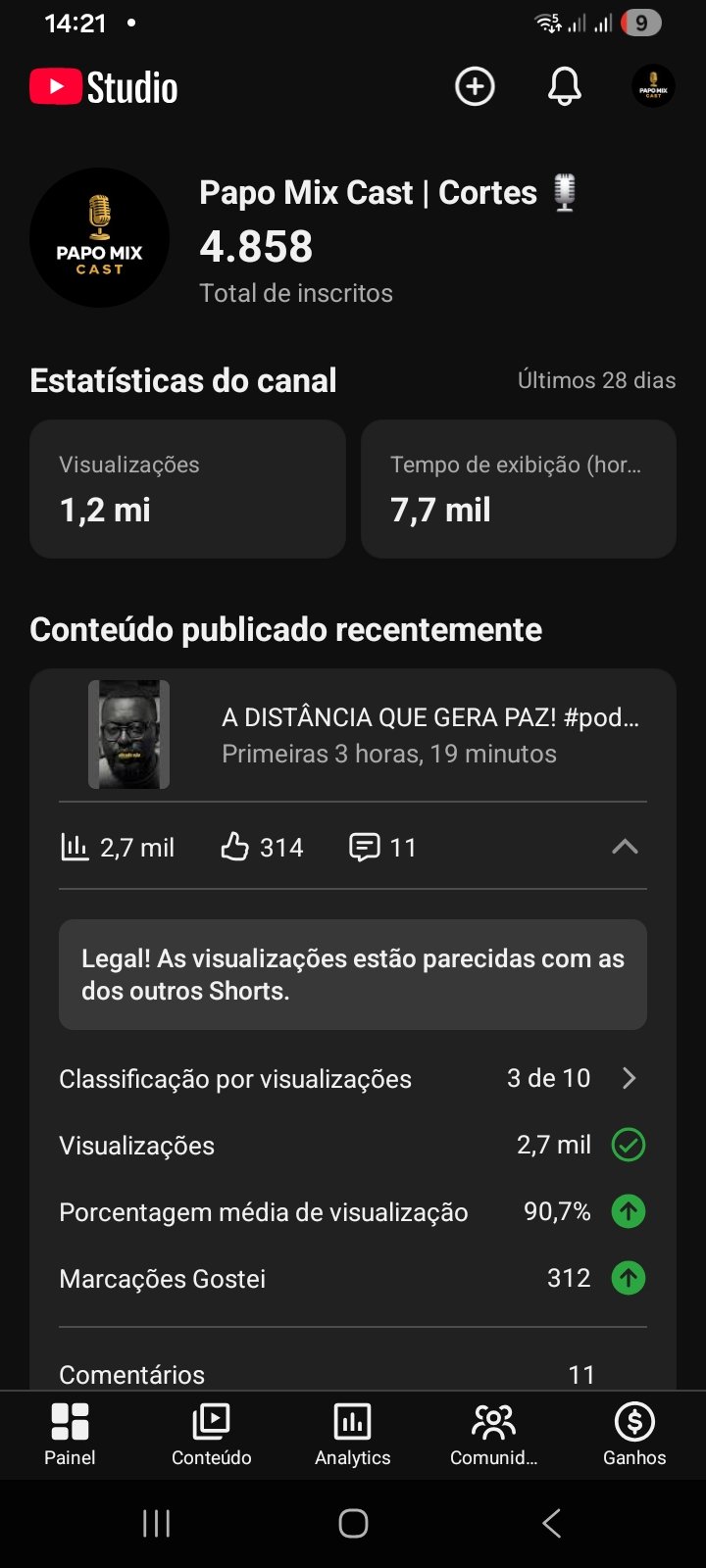Switch to the Conteúdo tab
This screenshot has width=706, height=1568.
212,1434
